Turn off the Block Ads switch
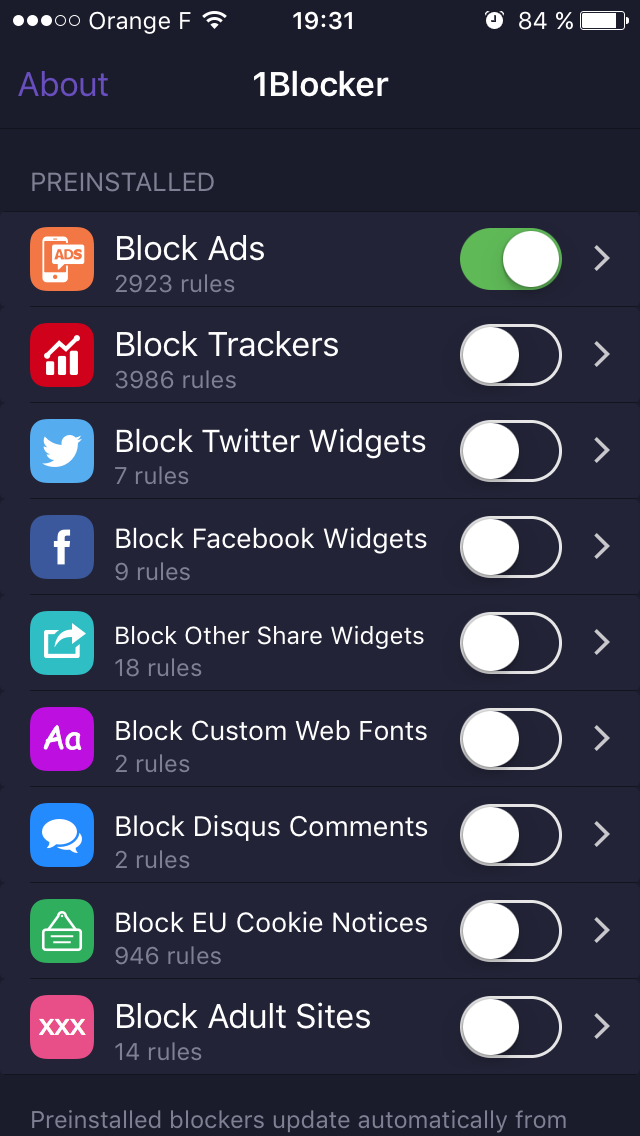The width and height of the screenshot is (640, 1136). point(511,259)
